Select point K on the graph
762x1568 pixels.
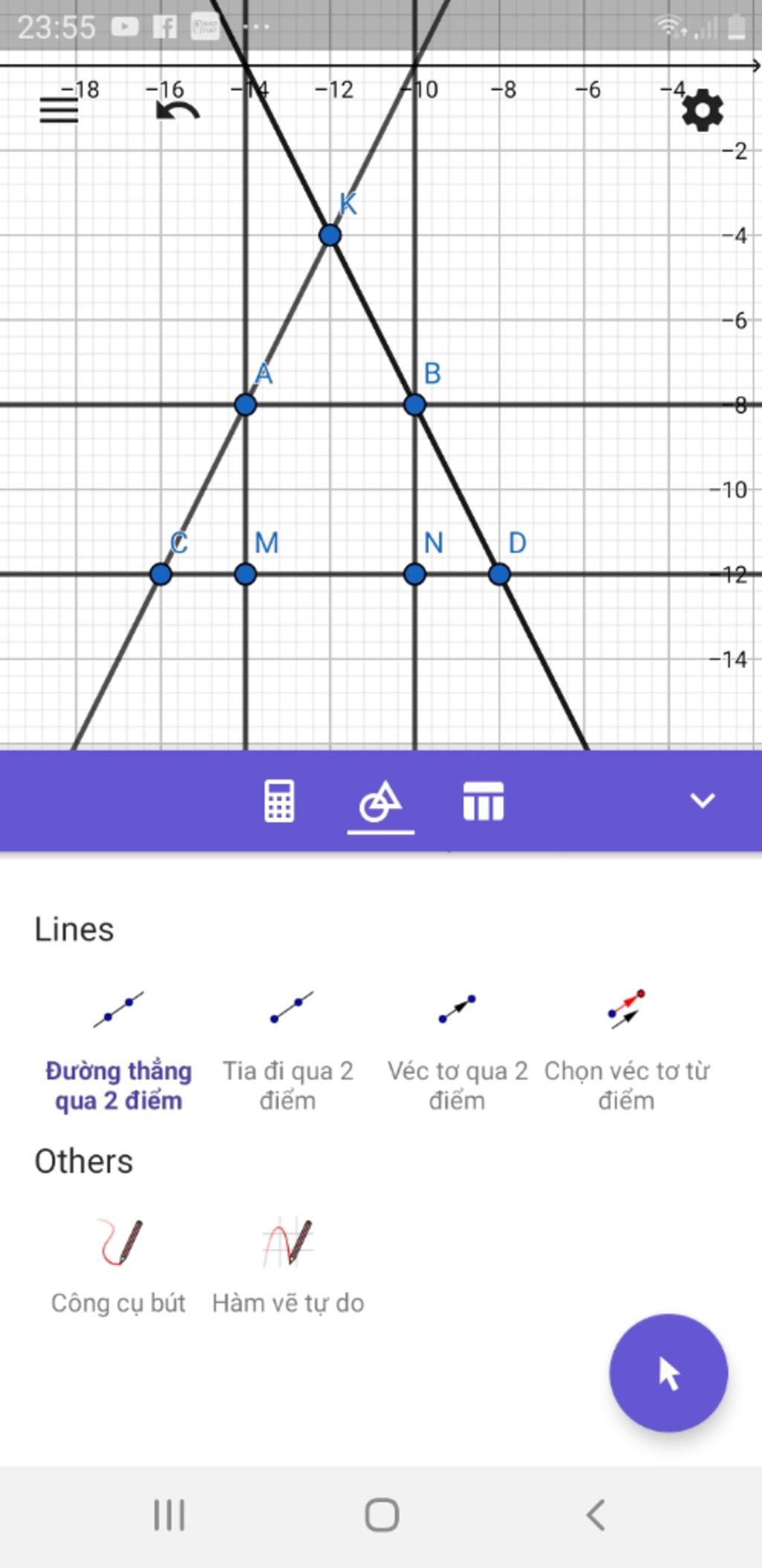(330, 235)
